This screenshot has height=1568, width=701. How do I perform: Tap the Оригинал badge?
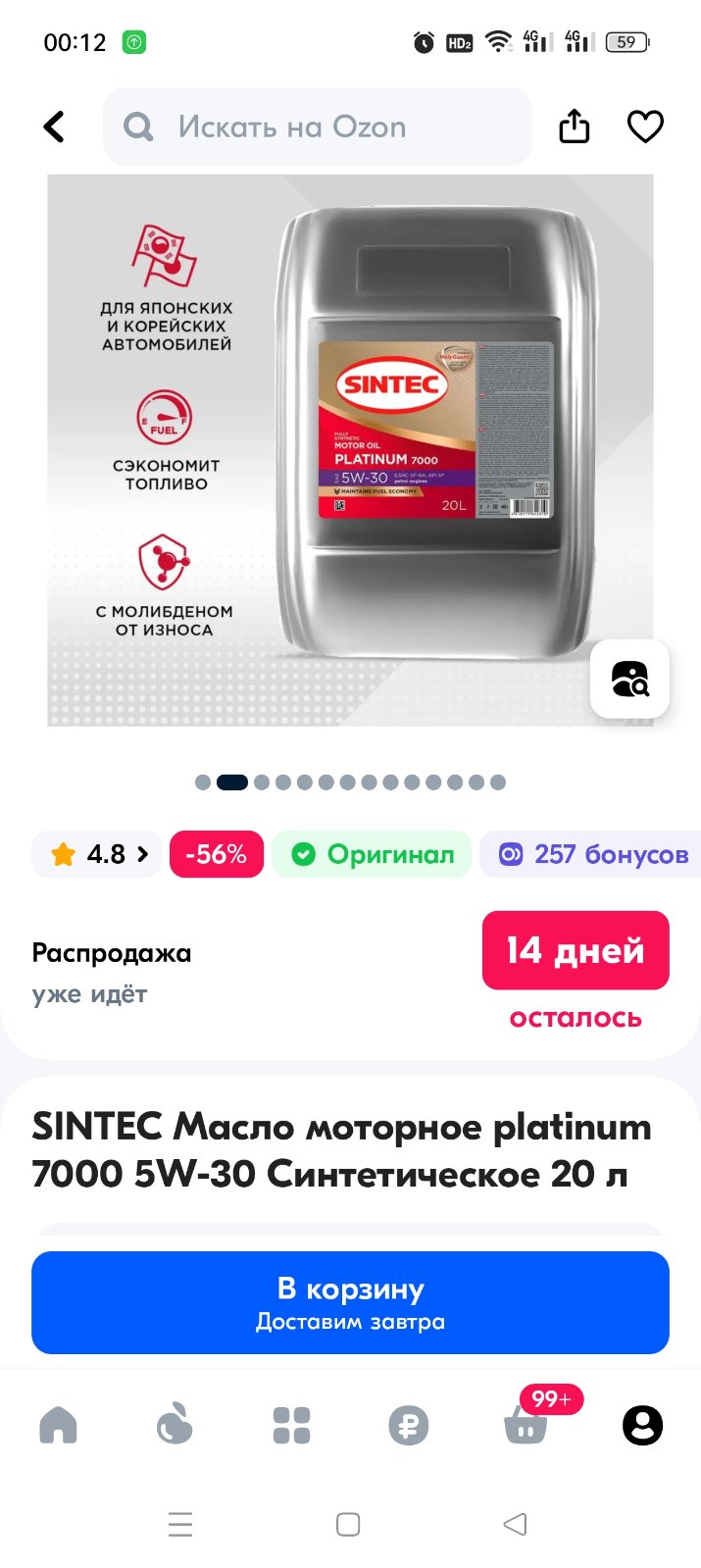click(x=373, y=854)
